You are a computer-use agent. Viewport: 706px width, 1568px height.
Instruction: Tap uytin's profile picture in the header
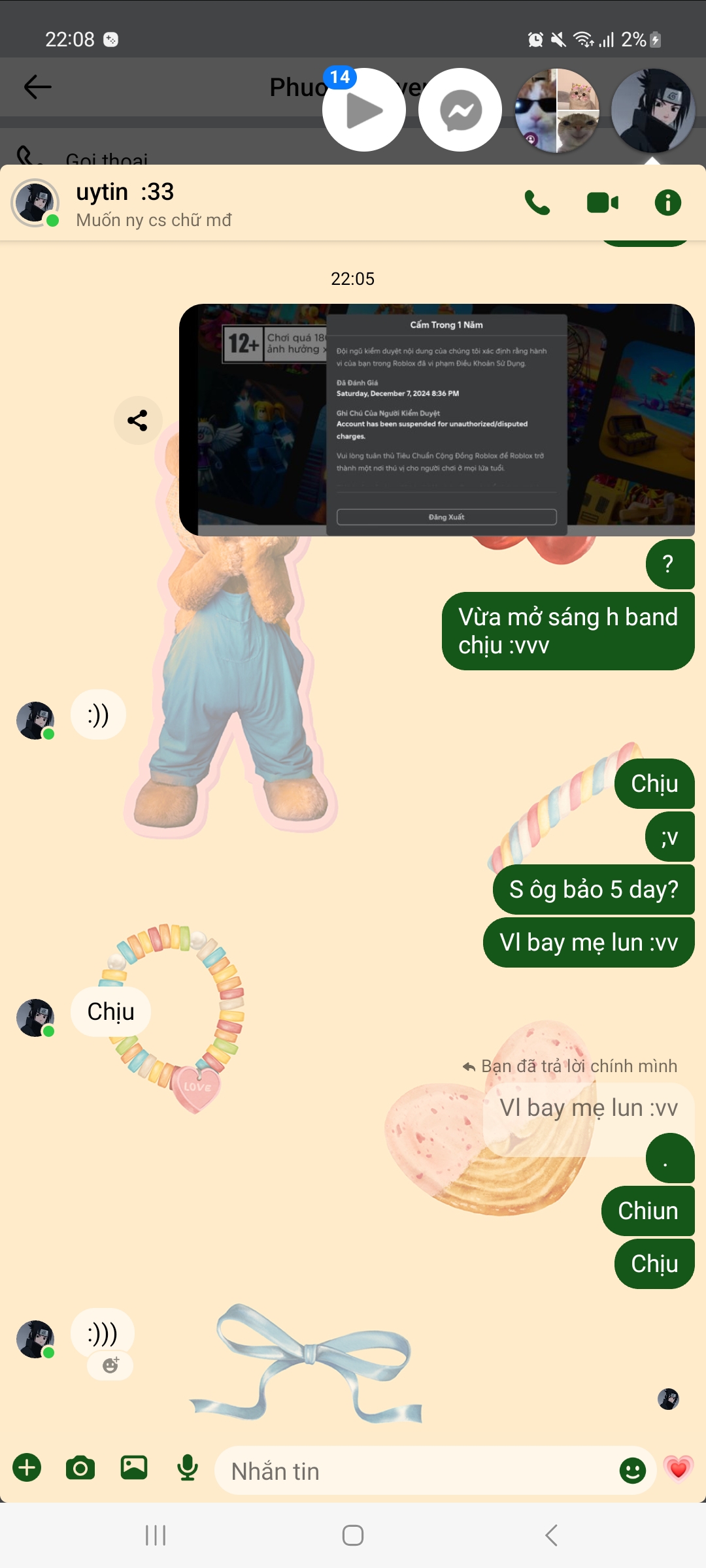[x=35, y=203]
